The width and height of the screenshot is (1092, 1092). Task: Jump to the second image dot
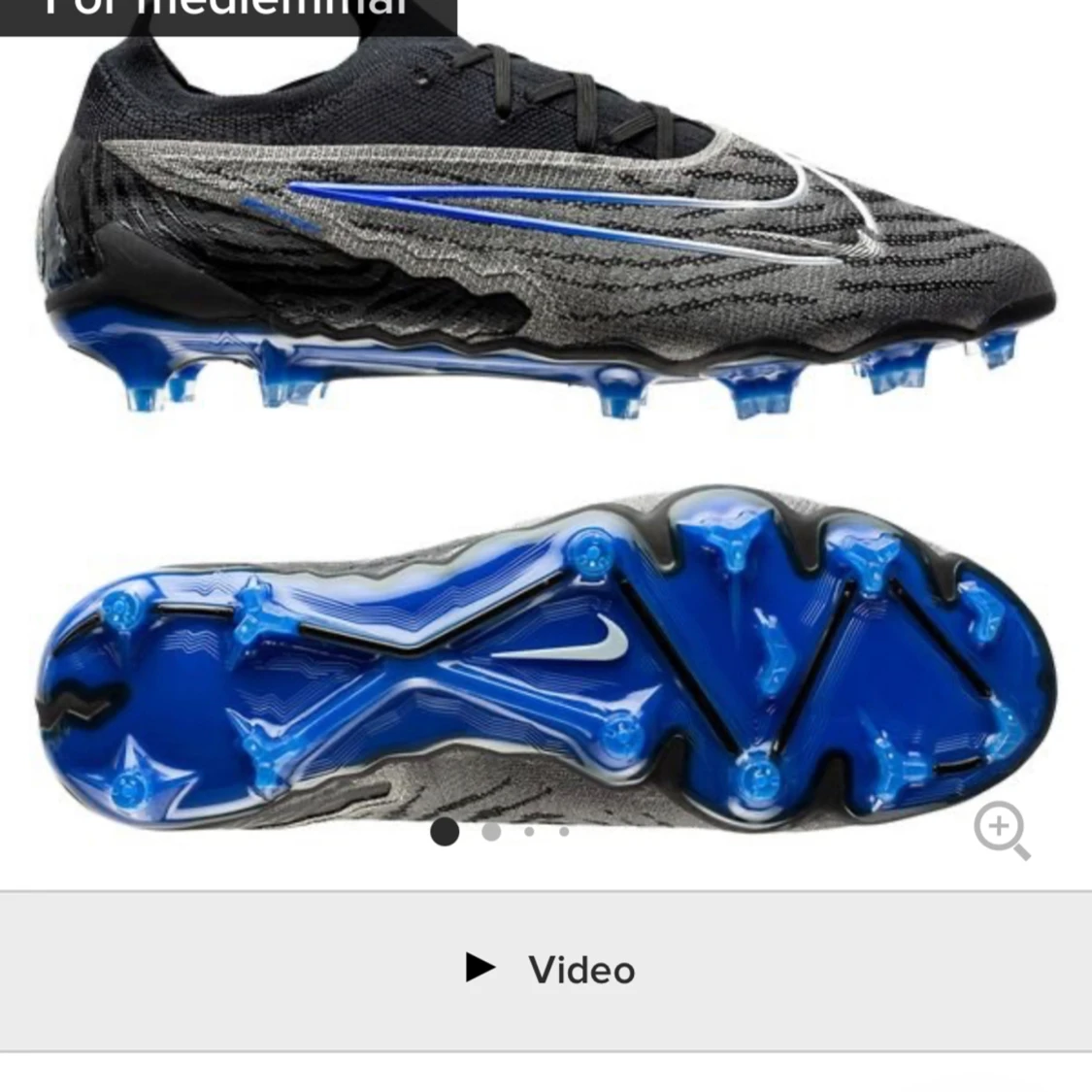pyautogui.click(x=491, y=832)
